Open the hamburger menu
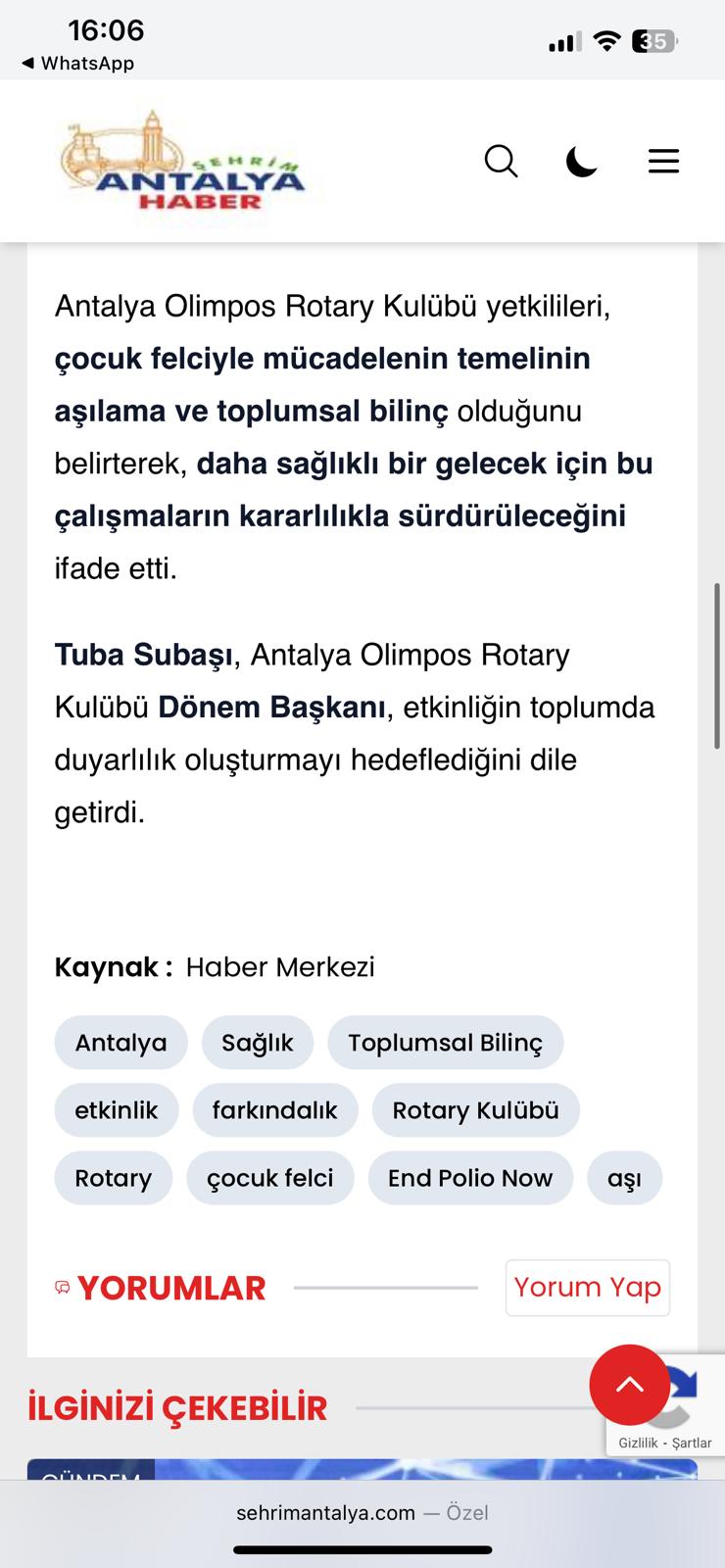This screenshot has width=725, height=1568. click(663, 161)
